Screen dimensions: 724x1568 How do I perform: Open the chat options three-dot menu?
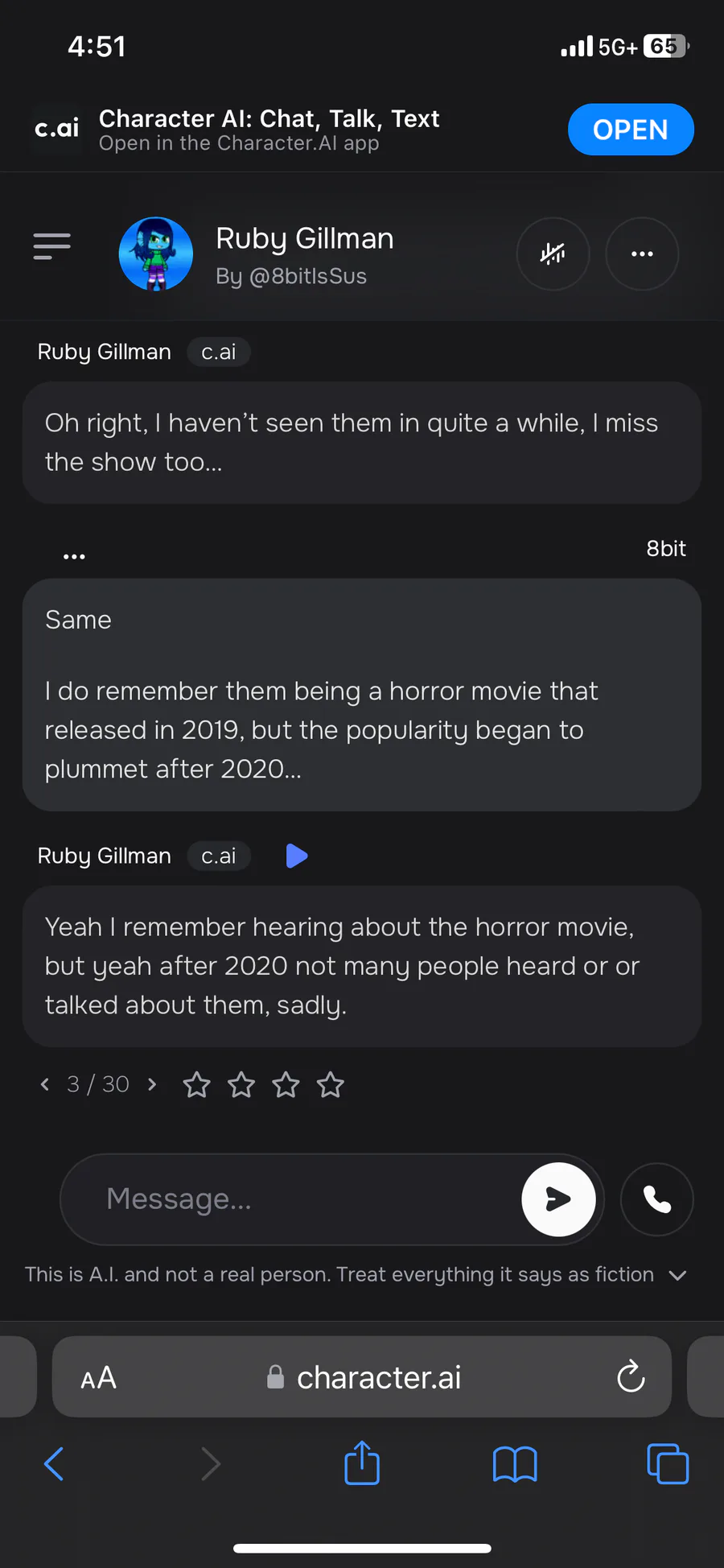click(x=642, y=254)
